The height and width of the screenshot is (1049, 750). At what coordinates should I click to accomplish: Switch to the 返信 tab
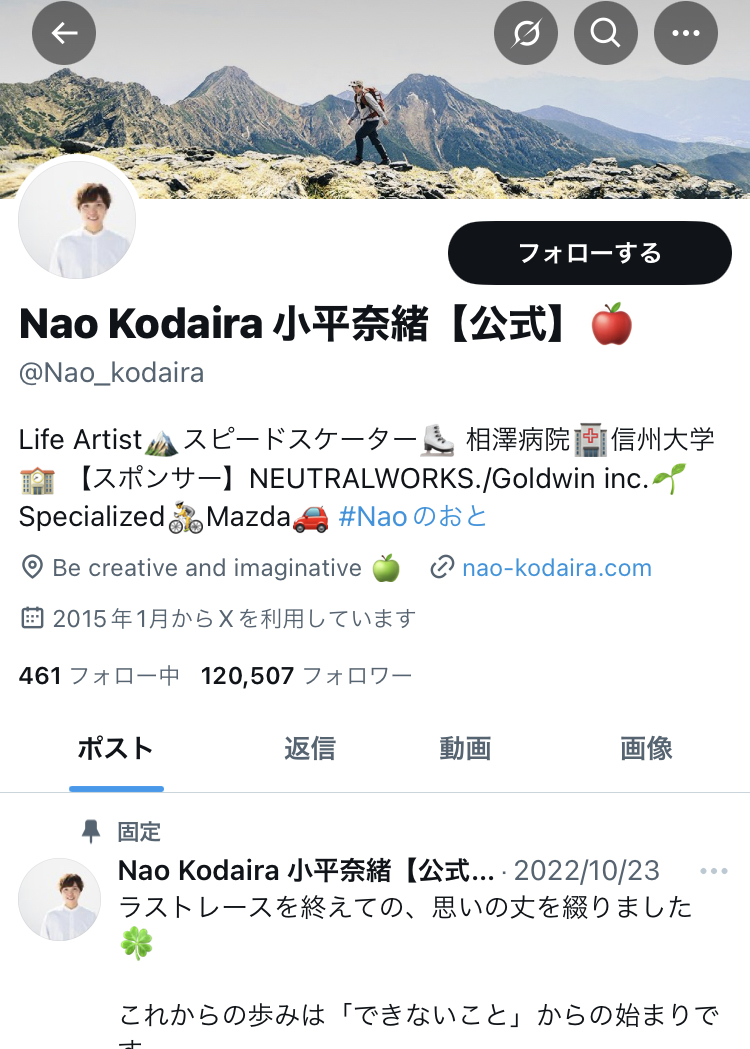tap(309, 748)
